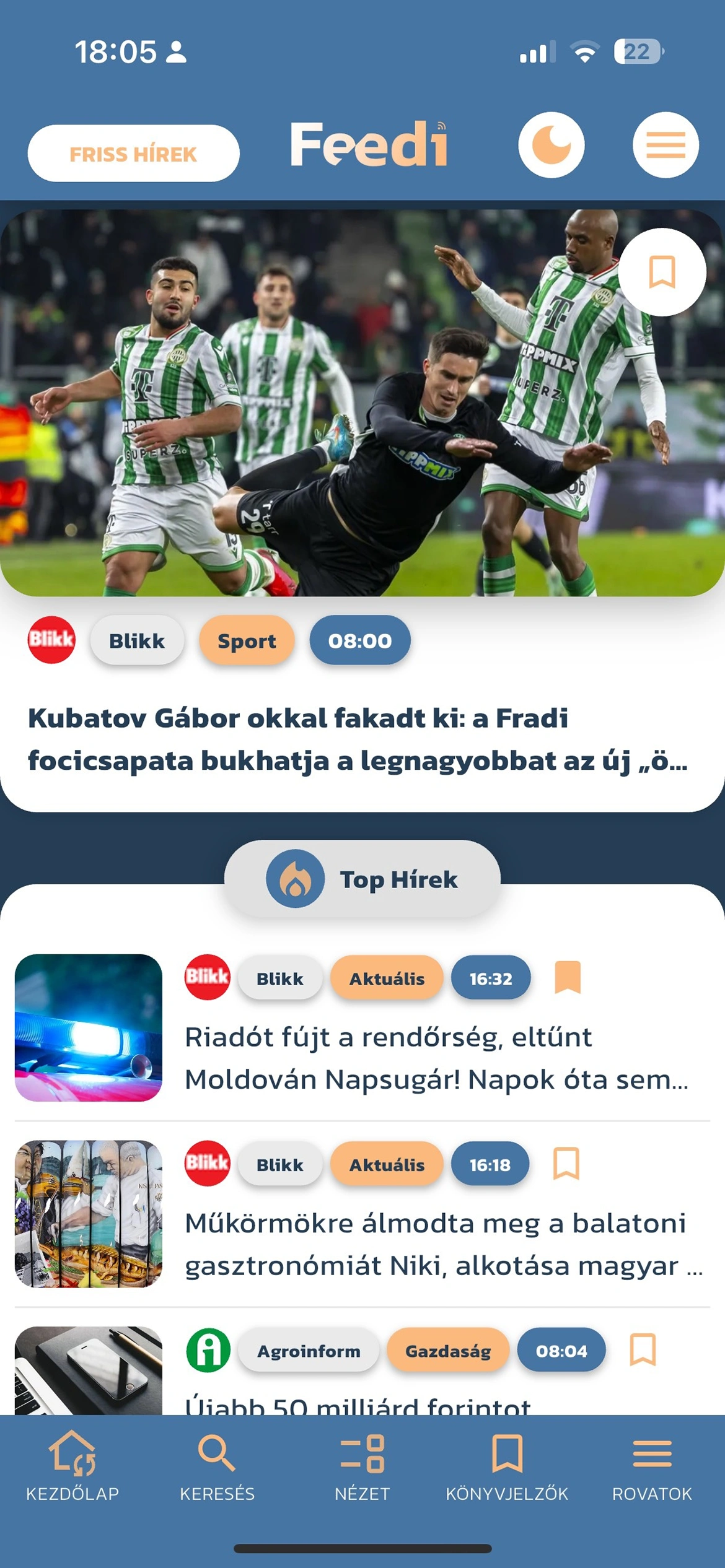This screenshot has height=1568, width=725.
Task: Open the Kubatov Gábor Fradi headline article
Action: (x=358, y=739)
